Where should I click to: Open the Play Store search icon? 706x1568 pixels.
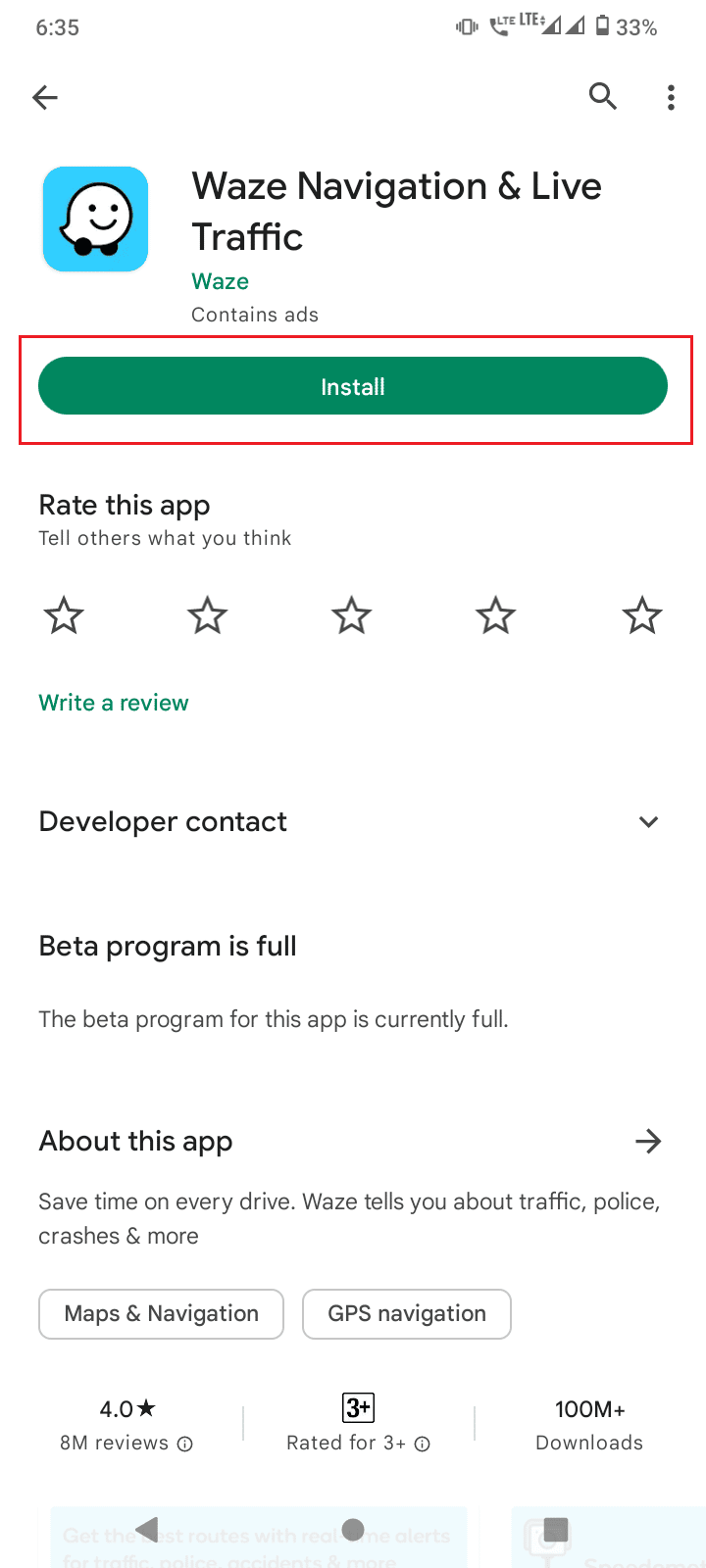pyautogui.click(x=602, y=96)
